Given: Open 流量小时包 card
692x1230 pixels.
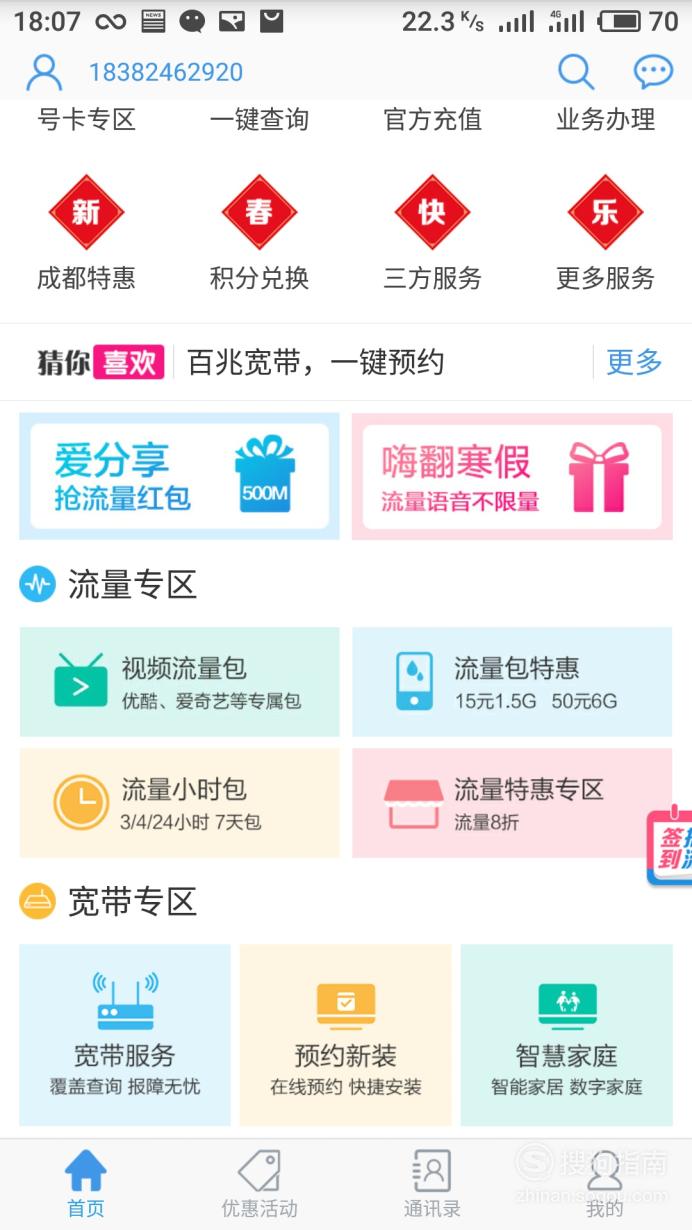Looking at the screenshot, I should 179,803.
